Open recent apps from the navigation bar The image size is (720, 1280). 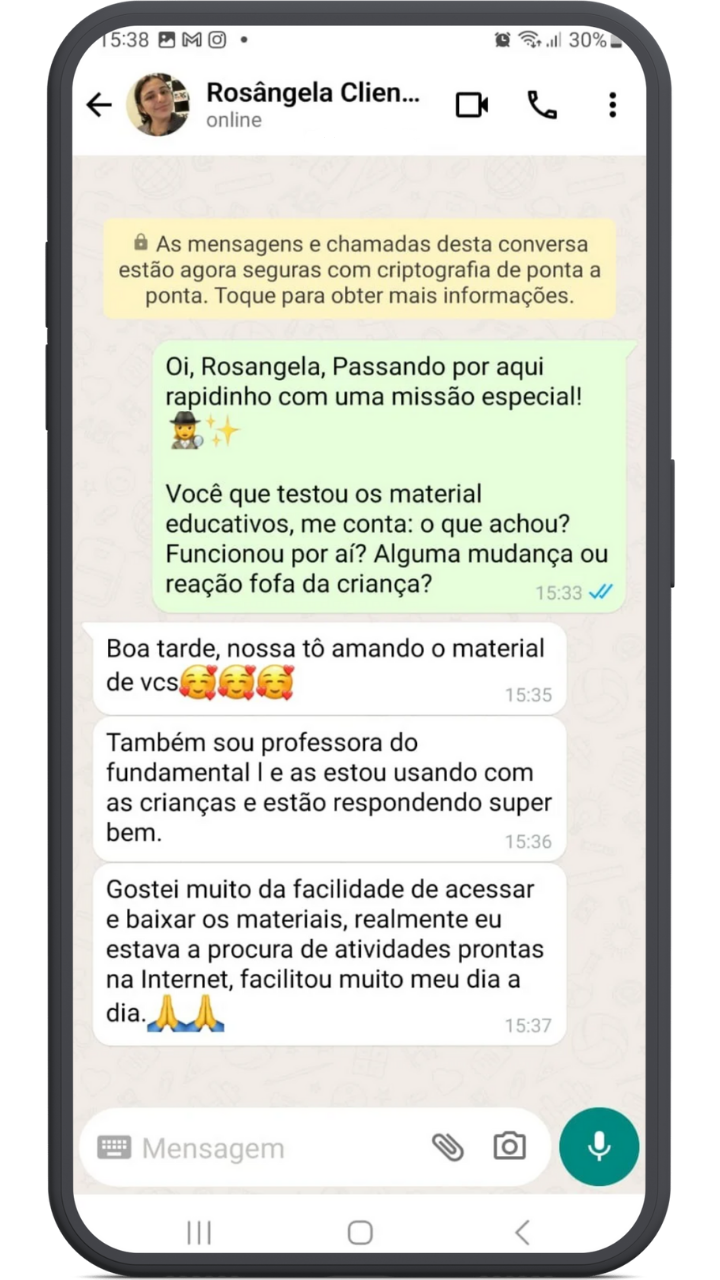pyautogui.click(x=199, y=1232)
